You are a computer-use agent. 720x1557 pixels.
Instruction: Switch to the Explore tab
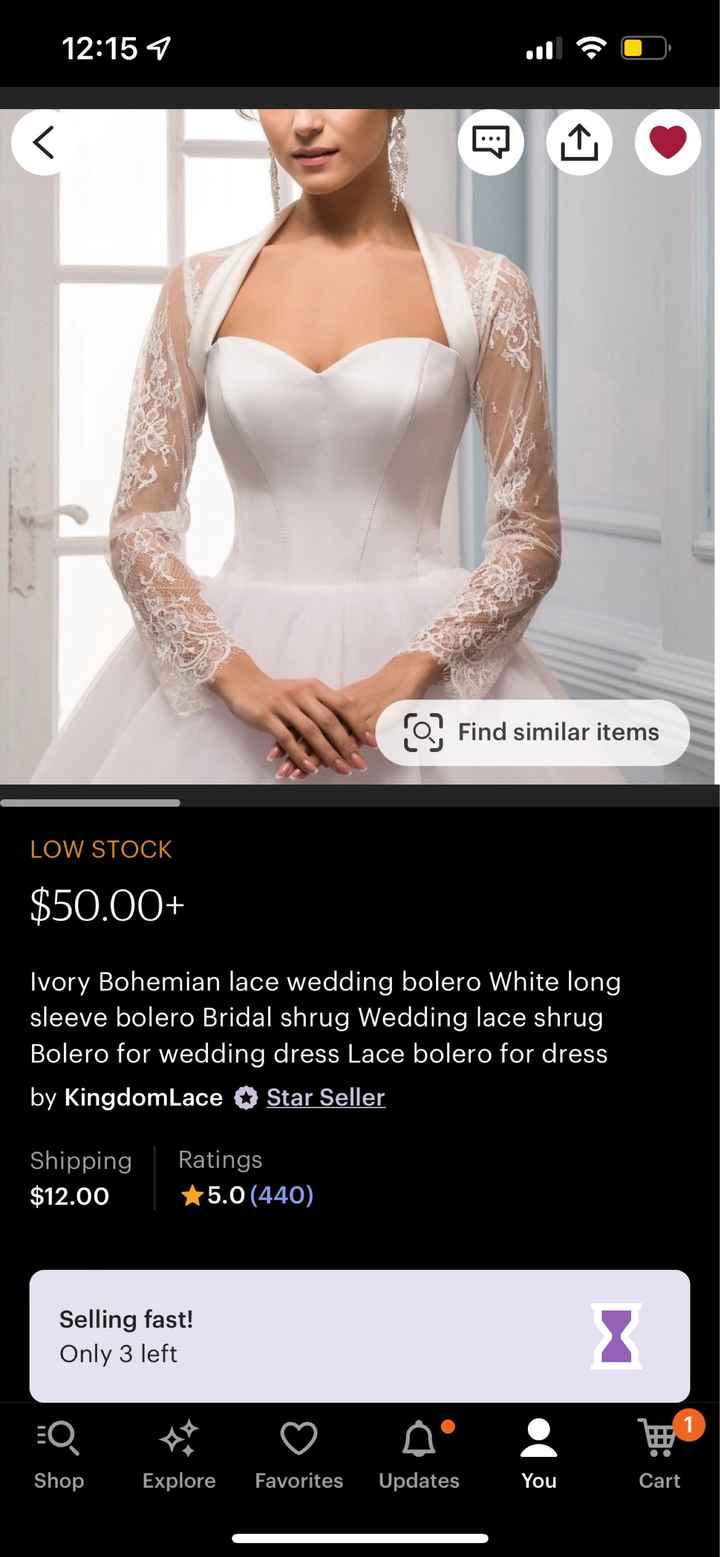click(x=179, y=1455)
